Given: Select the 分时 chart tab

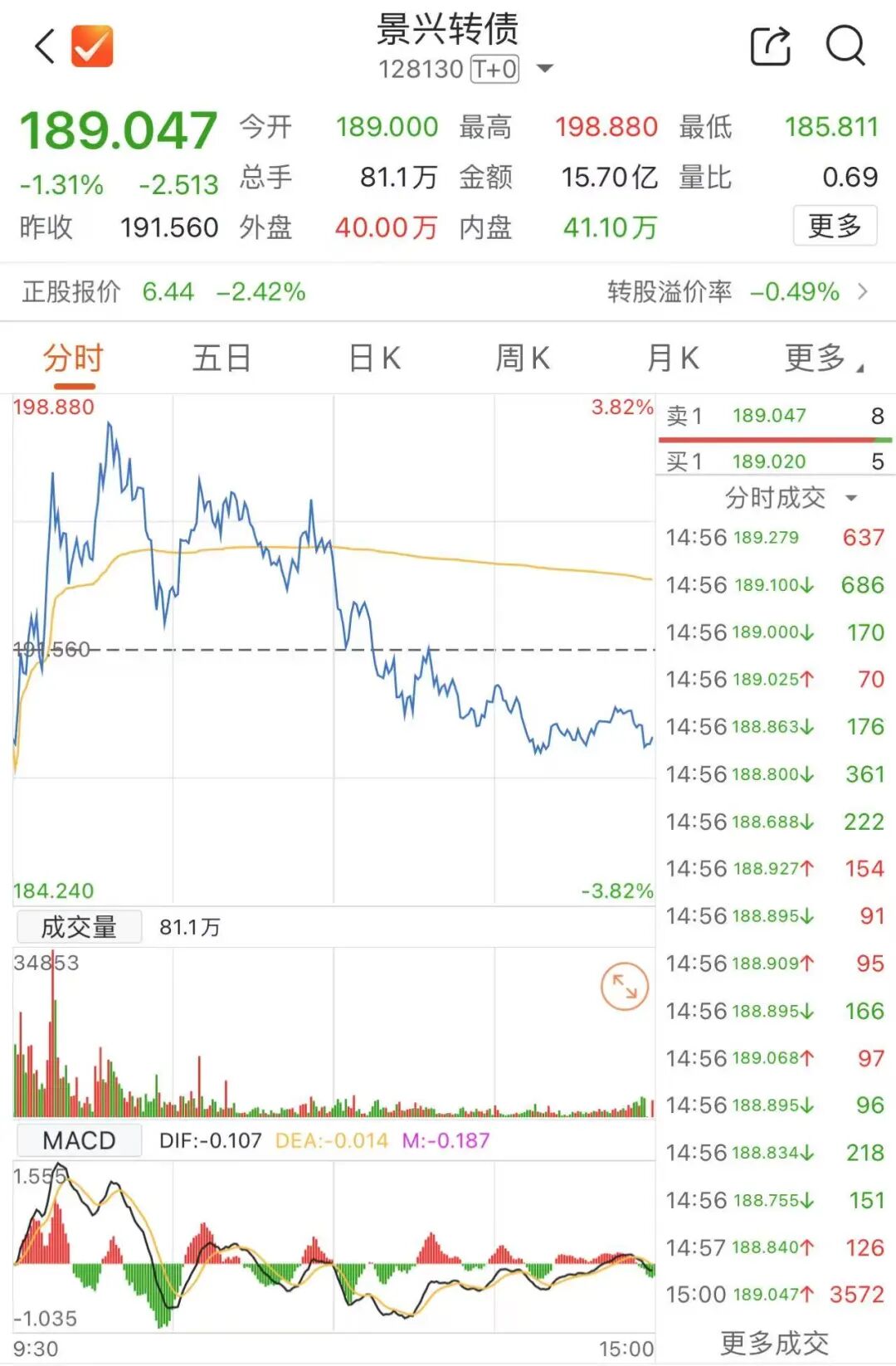Looking at the screenshot, I should pyautogui.click(x=73, y=359).
